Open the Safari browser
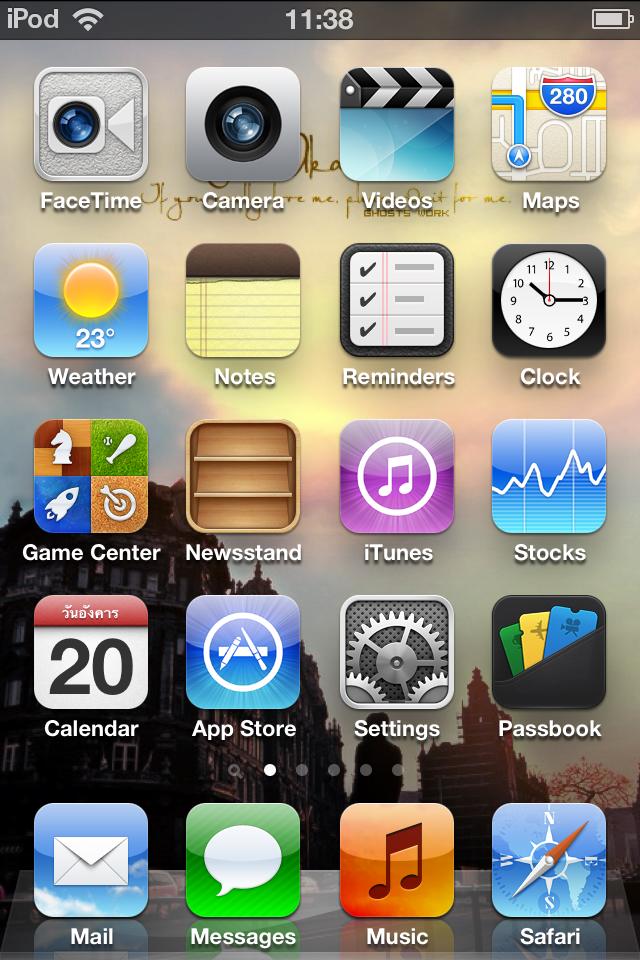640x960 pixels. click(x=549, y=860)
